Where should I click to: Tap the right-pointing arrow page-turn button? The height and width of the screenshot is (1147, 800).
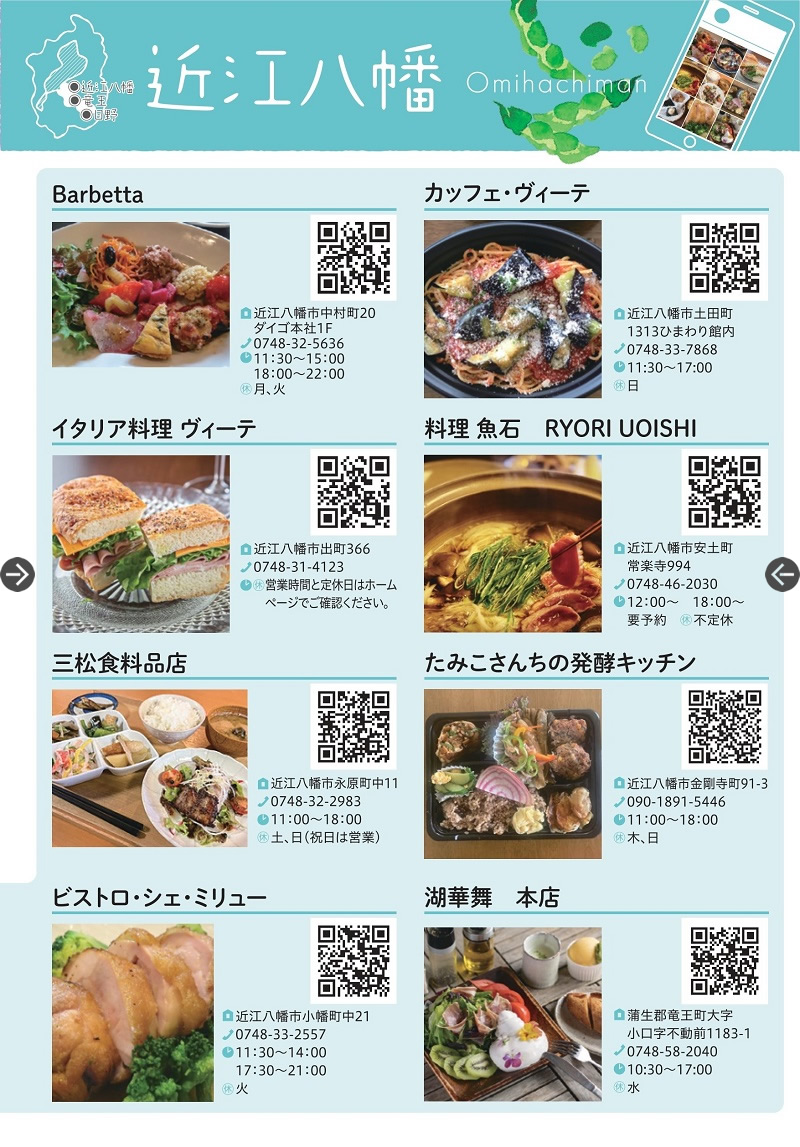[17, 574]
